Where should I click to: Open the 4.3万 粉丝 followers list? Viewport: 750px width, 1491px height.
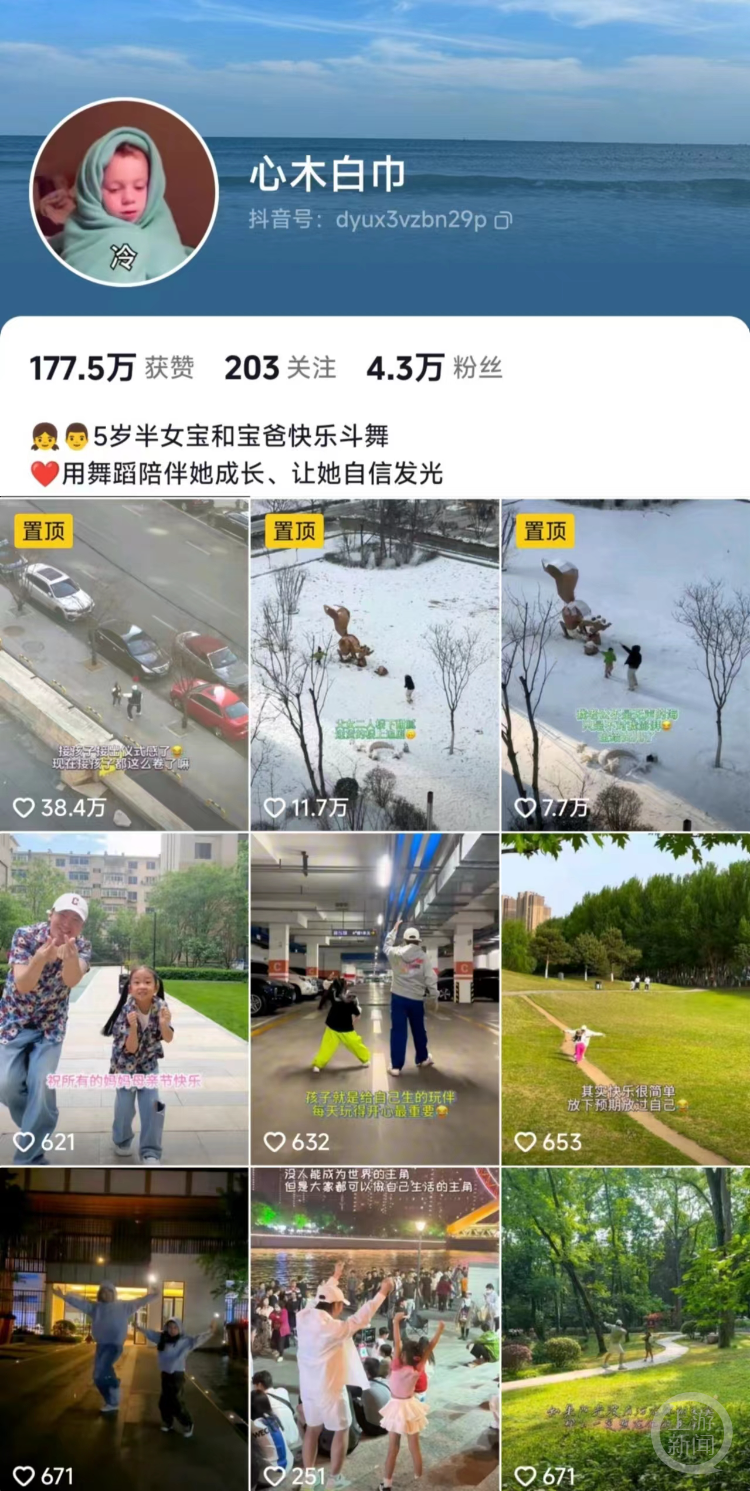(434, 368)
